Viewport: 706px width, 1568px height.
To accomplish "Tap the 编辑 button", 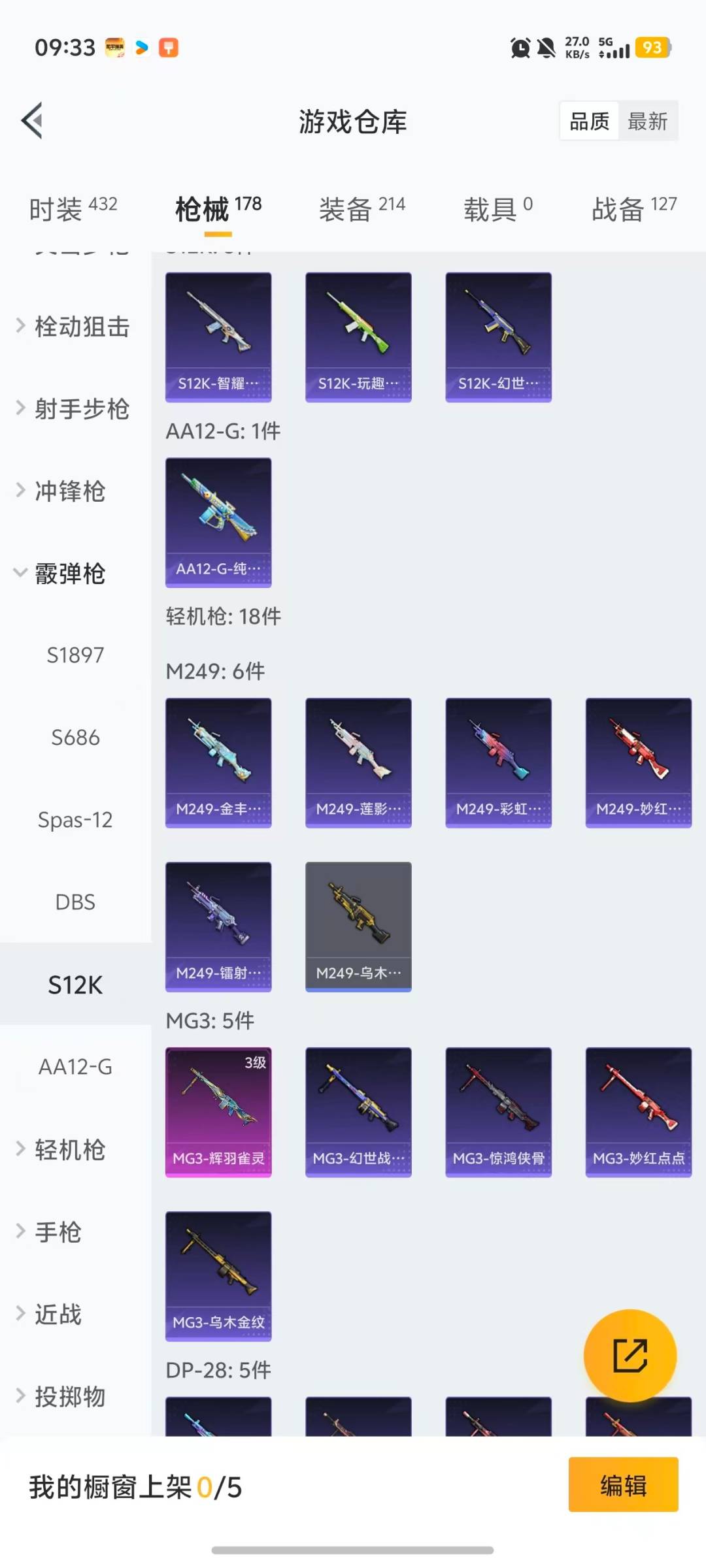I will 623,1486.
